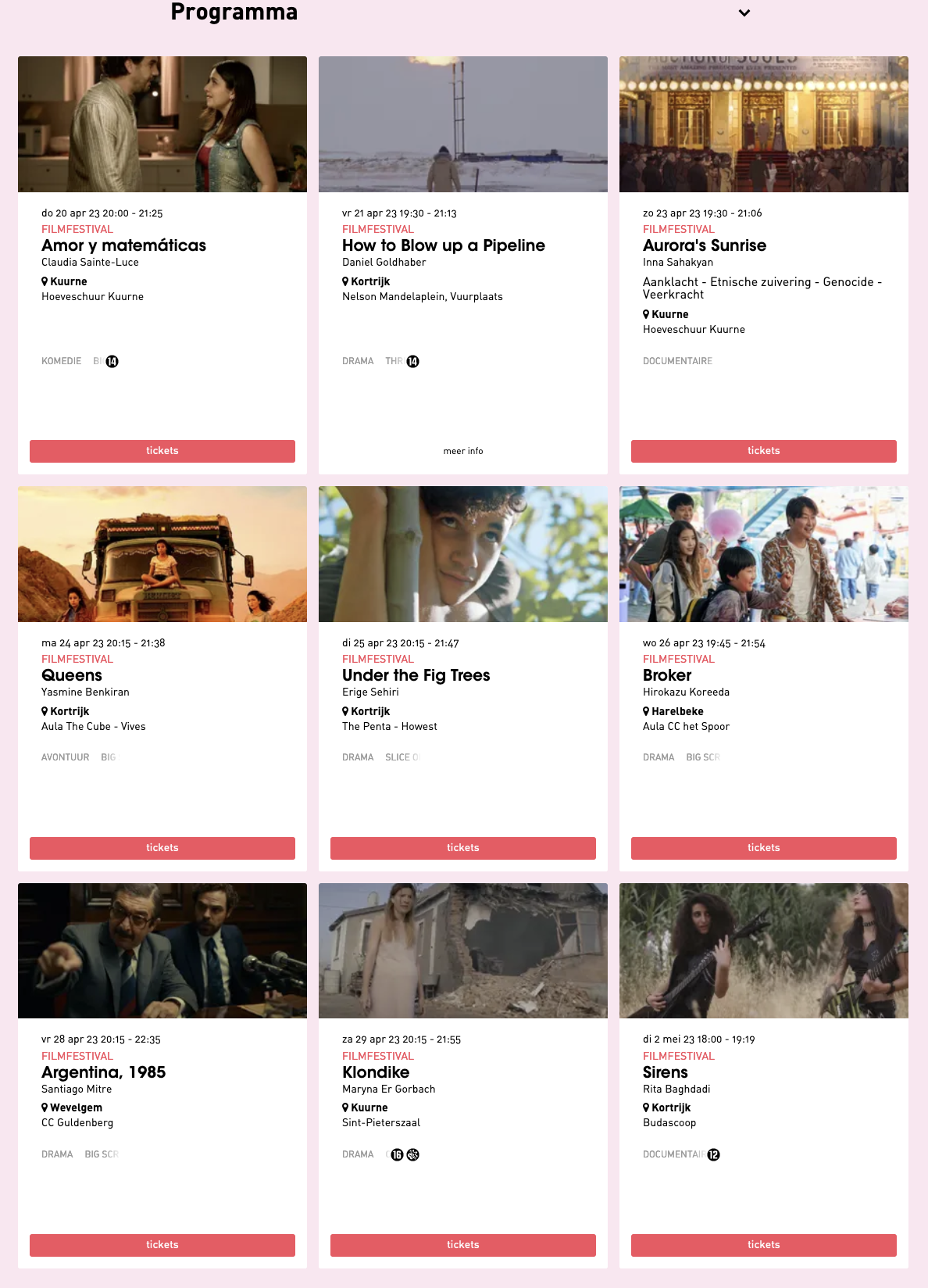Open the Broker film image

coord(763,554)
